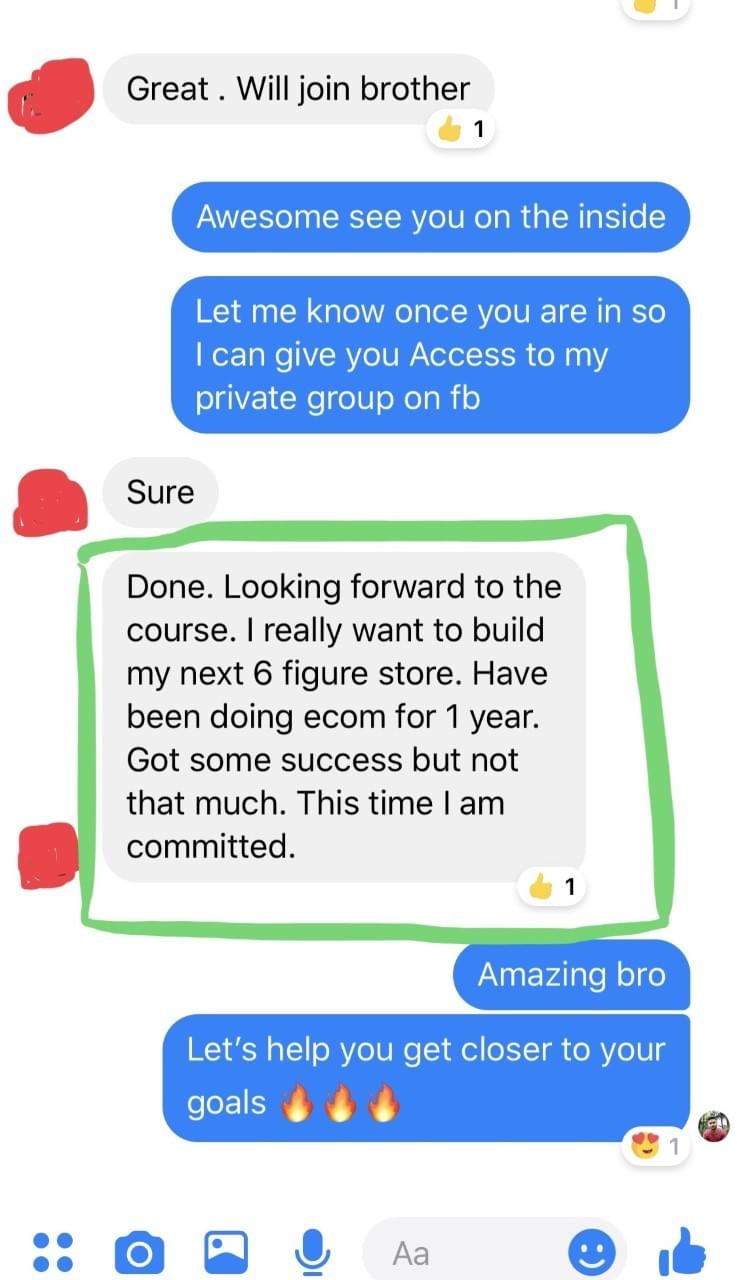Image resolution: width=737 pixels, height=1280 pixels.
Task: Open the photo gallery picker
Action: coord(226,1251)
